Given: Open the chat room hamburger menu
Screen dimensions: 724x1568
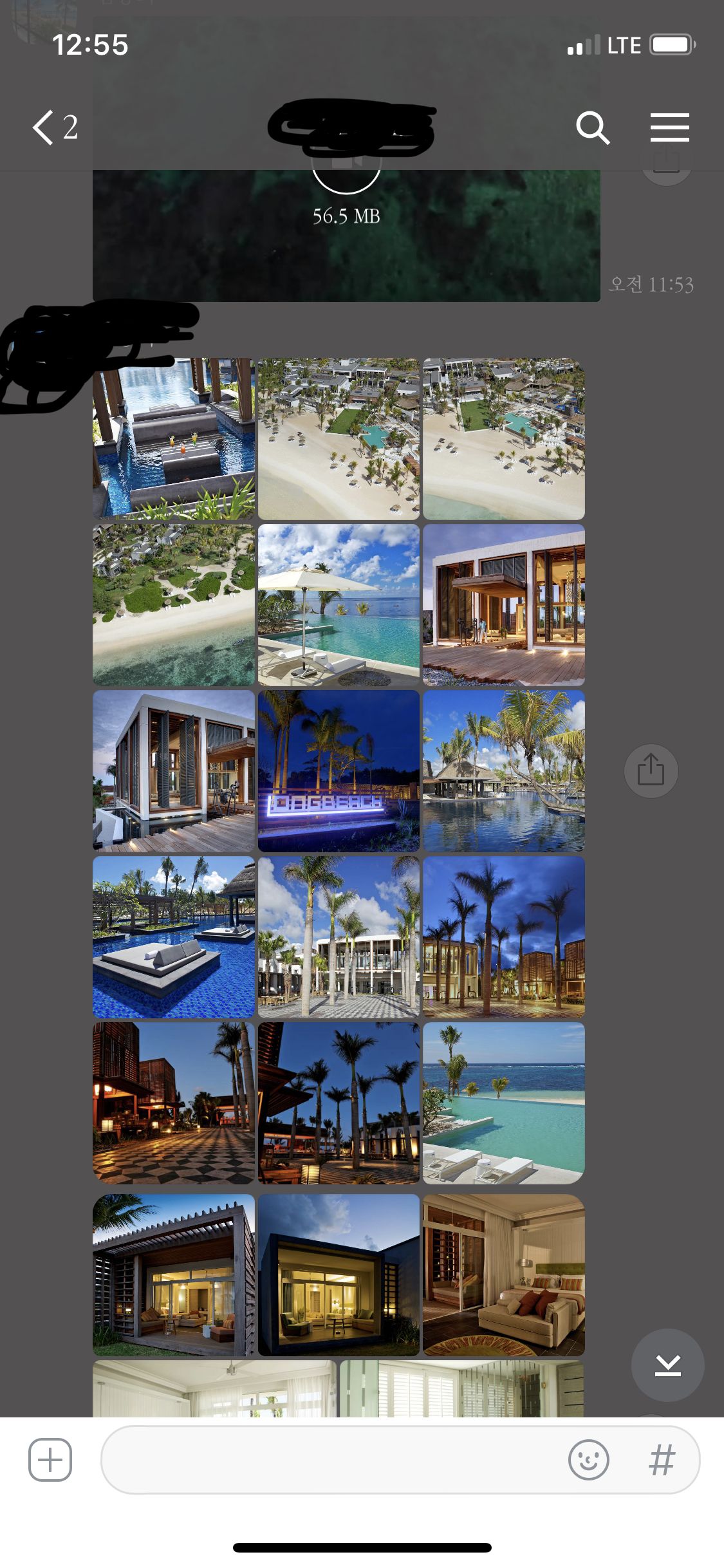Looking at the screenshot, I should pos(669,127).
